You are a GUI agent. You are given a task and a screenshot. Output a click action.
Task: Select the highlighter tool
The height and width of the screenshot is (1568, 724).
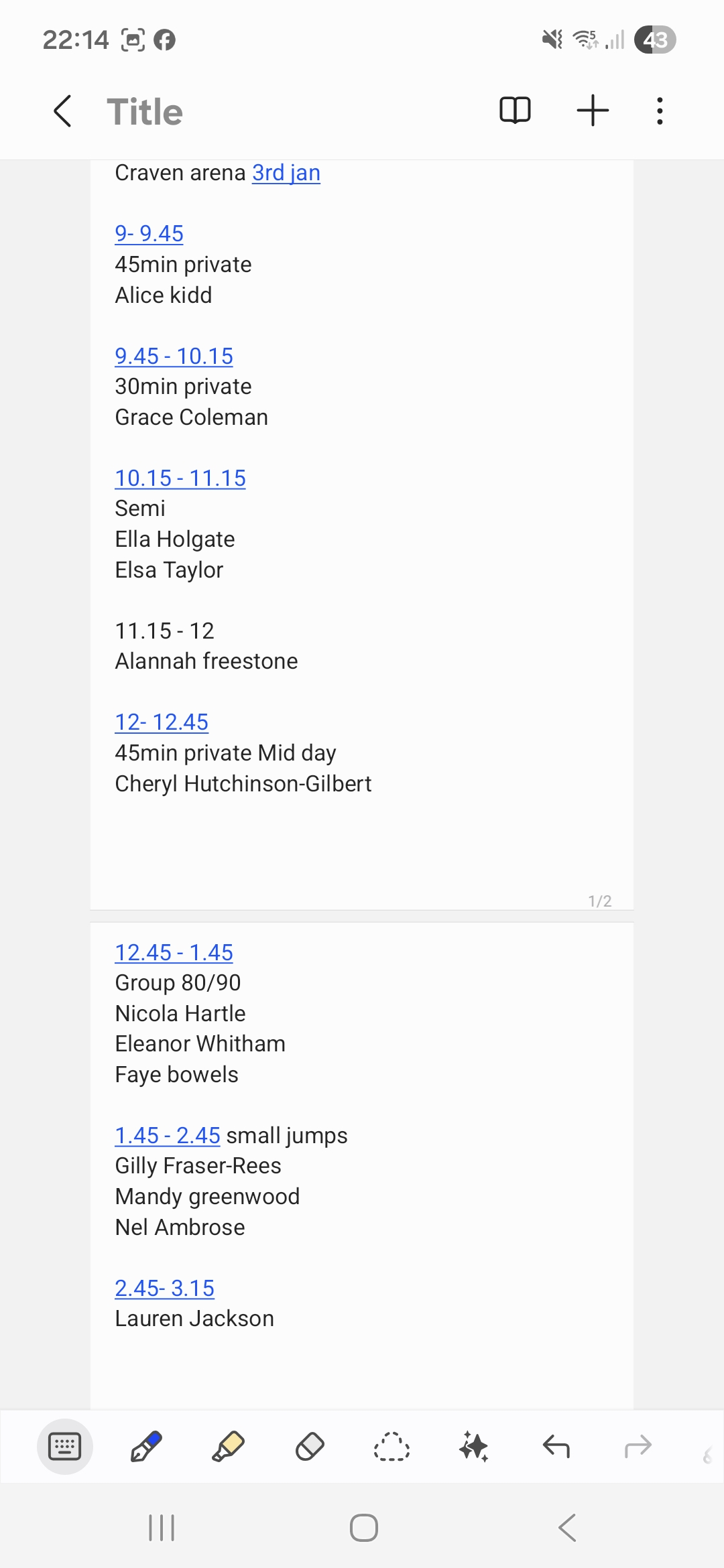(228, 1447)
